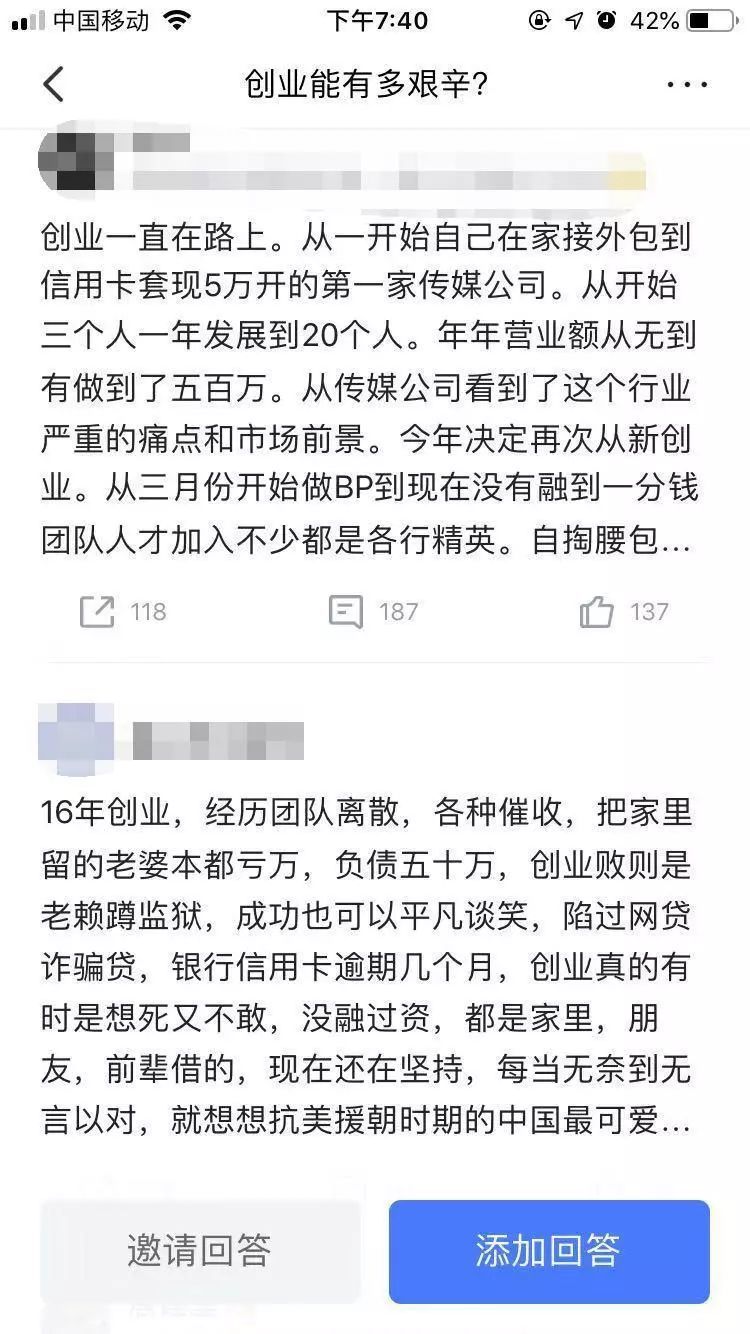Open comments on the 创业一直在路上 answer

tap(347, 611)
